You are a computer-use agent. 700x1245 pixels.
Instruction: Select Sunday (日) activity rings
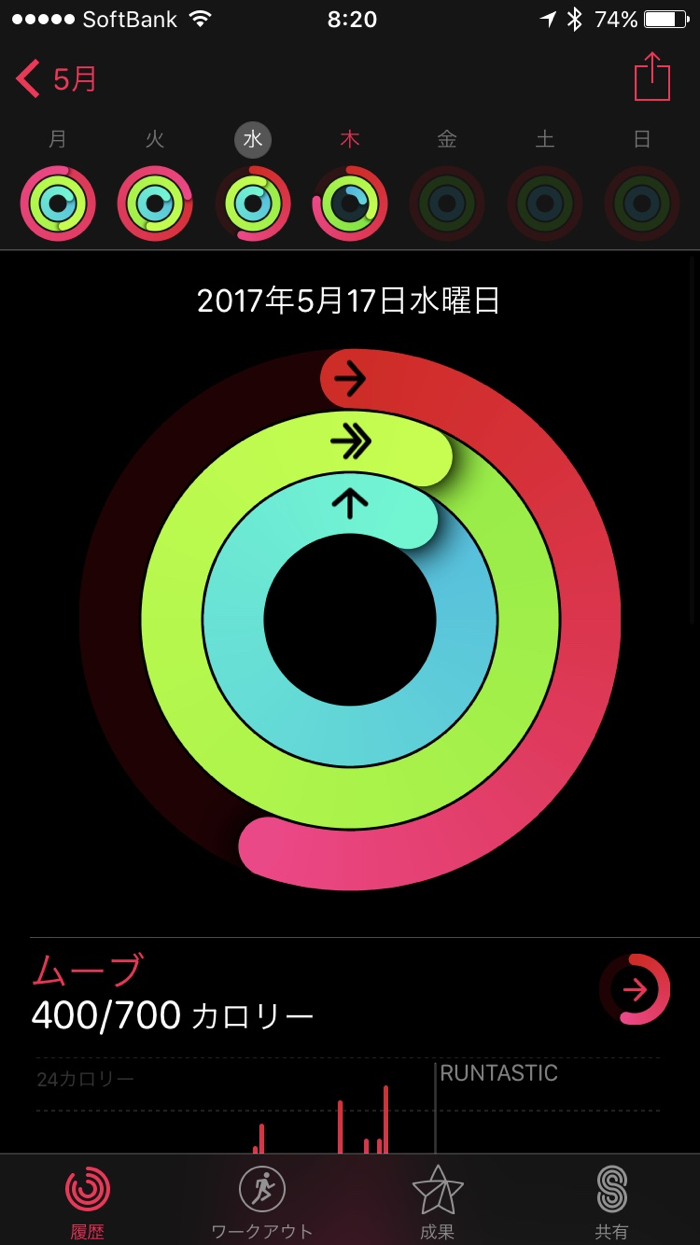pyautogui.click(x=642, y=203)
